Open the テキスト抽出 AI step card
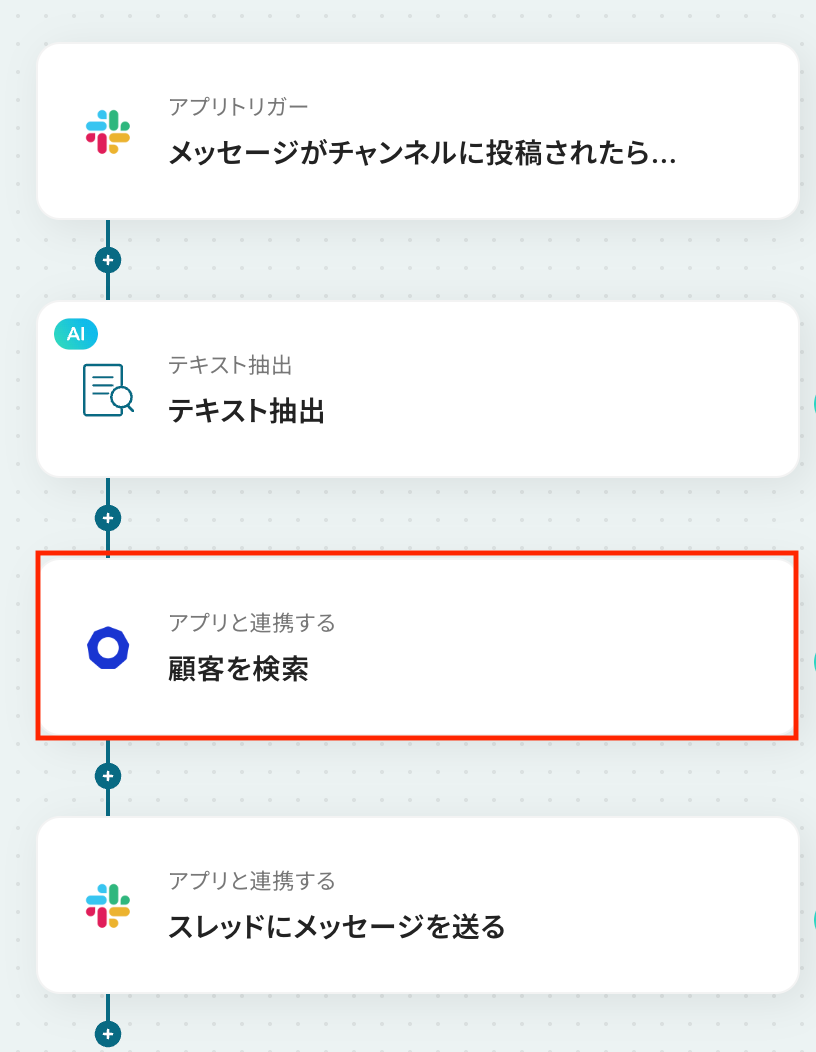Viewport: 816px width, 1052px height. click(418, 390)
